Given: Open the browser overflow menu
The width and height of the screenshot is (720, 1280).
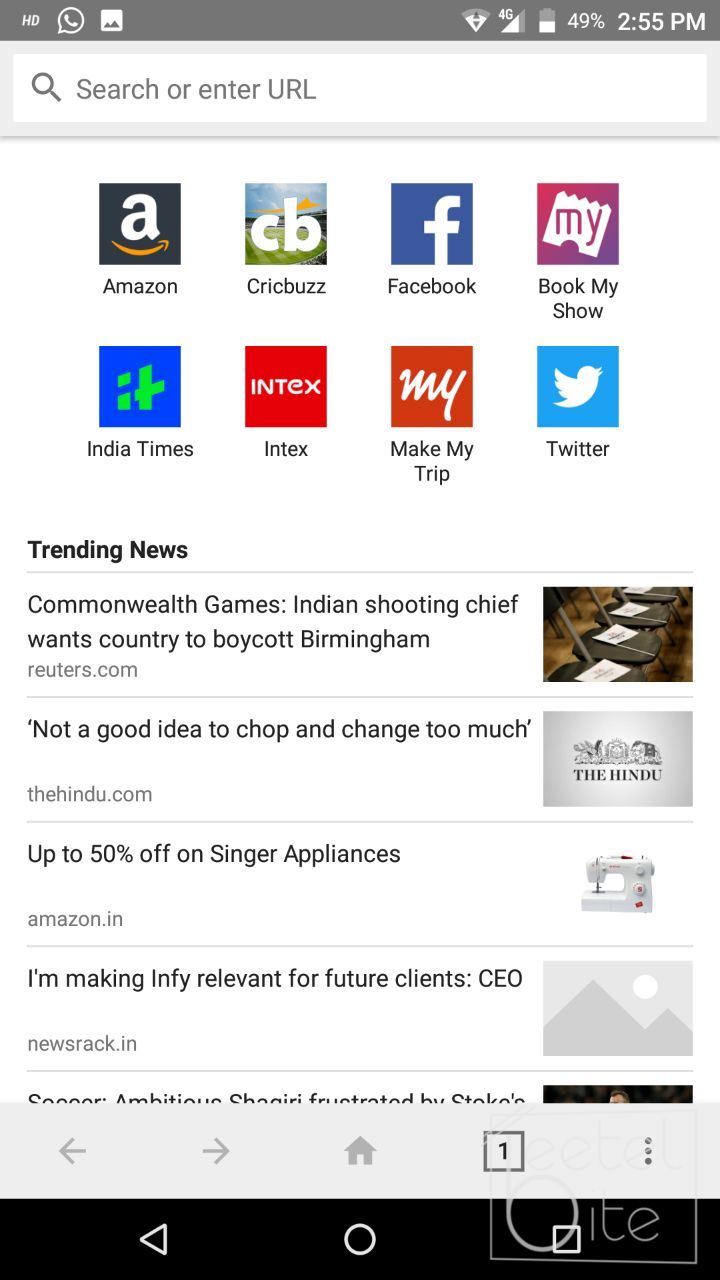Looking at the screenshot, I should pyautogui.click(x=648, y=1152).
